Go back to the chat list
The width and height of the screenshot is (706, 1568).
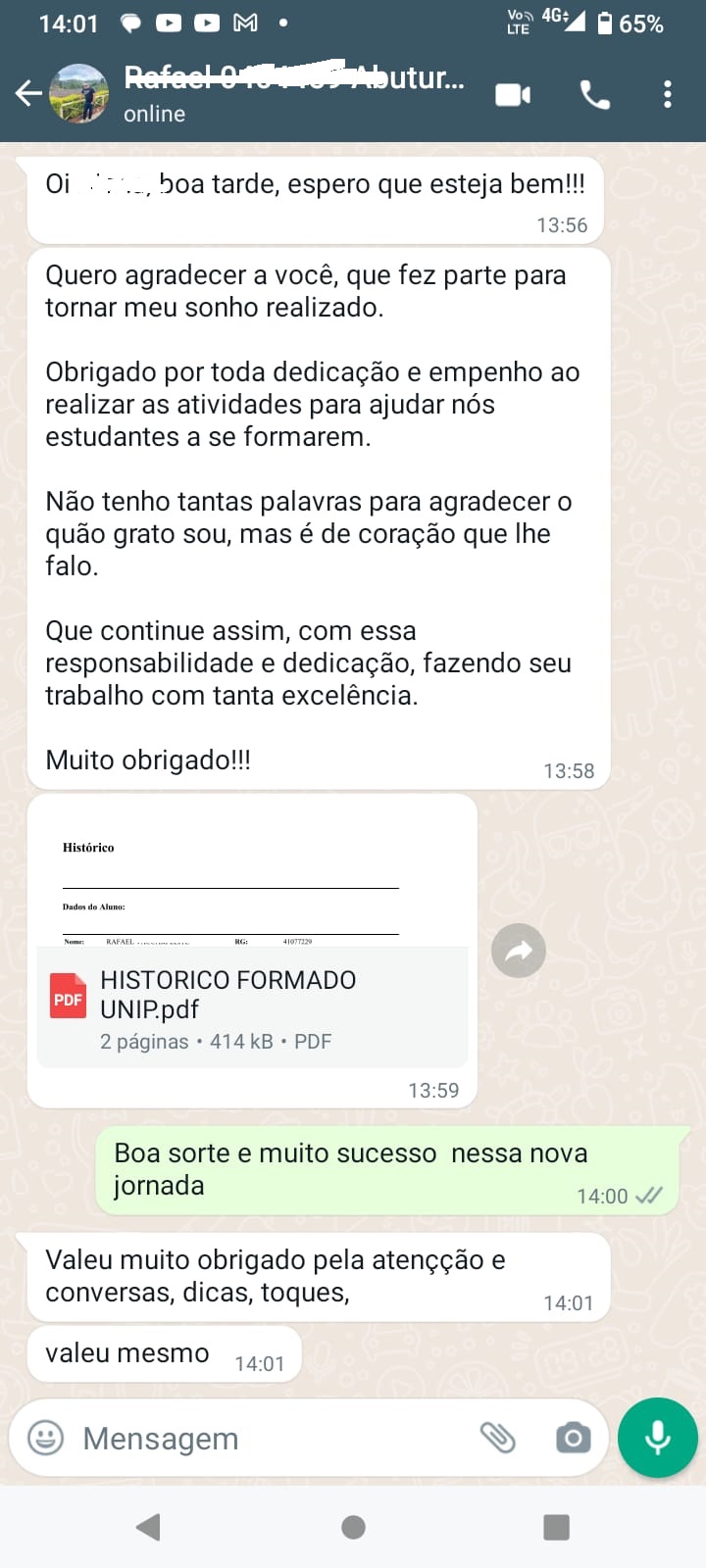(x=28, y=94)
